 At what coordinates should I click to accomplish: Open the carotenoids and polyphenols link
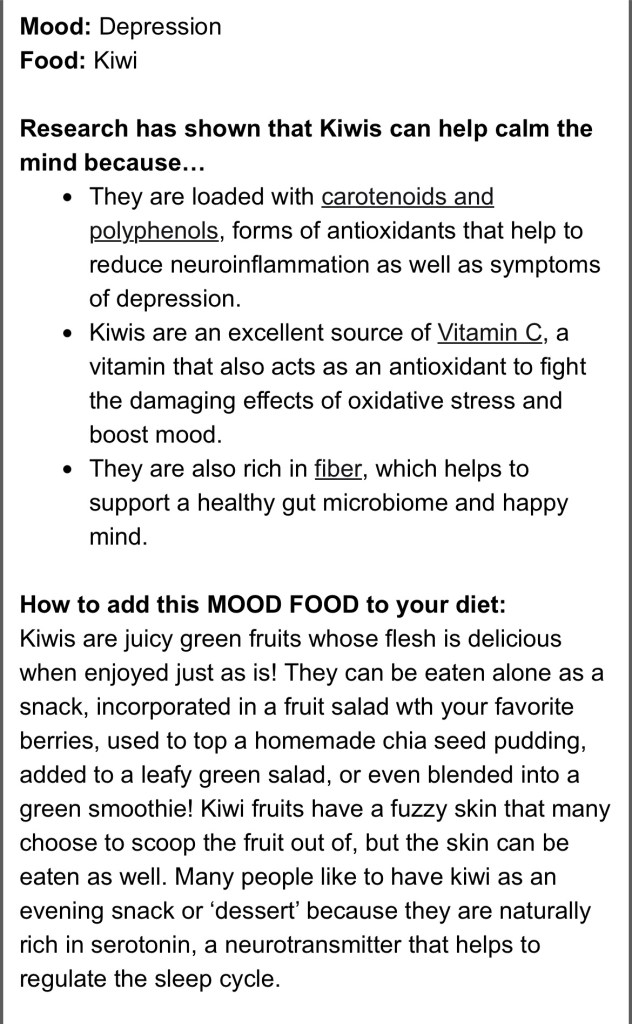[407, 197]
